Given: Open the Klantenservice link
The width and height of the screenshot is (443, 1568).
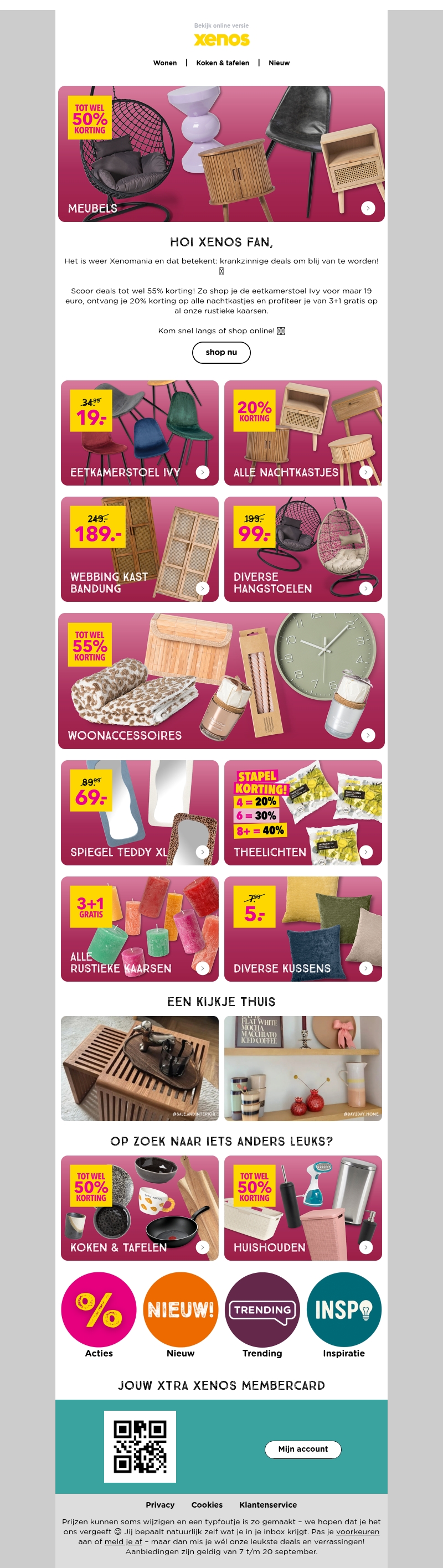Looking at the screenshot, I should point(268,1505).
